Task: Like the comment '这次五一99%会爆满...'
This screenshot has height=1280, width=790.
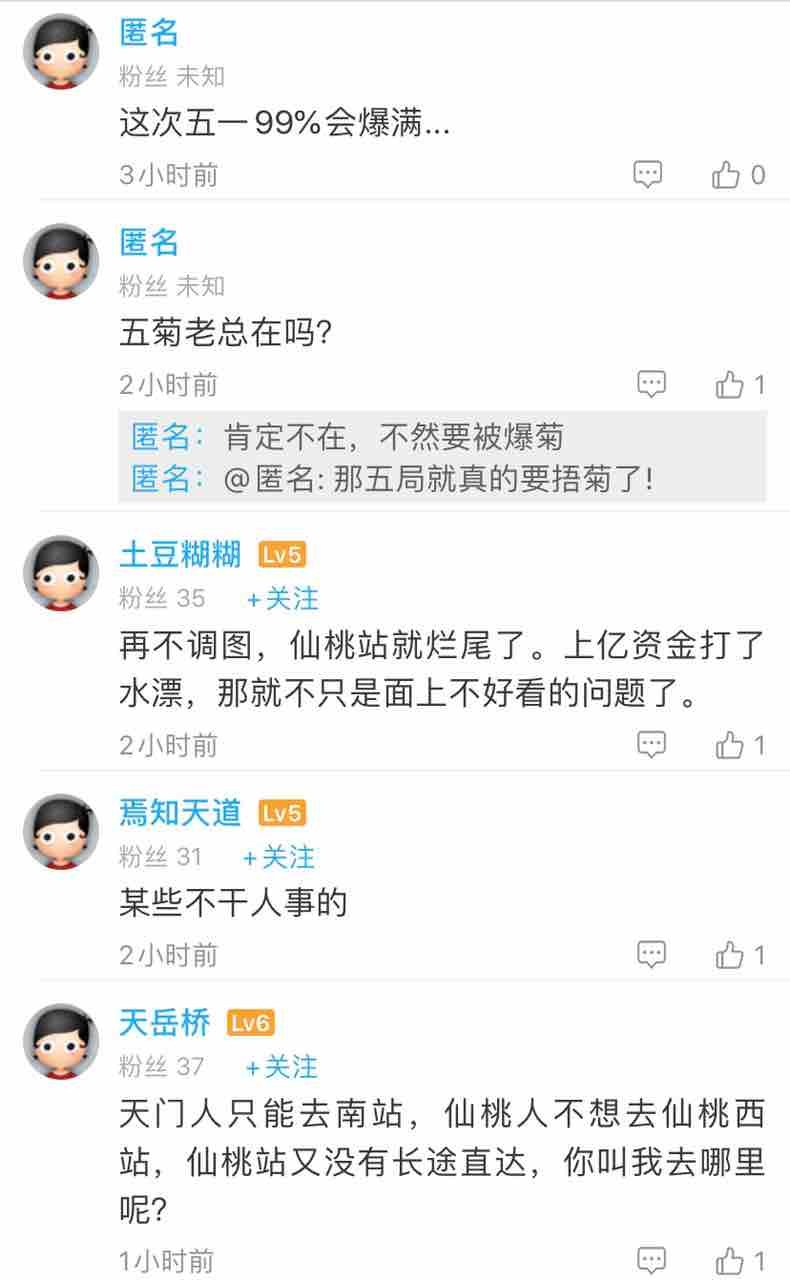Action: coord(727,175)
